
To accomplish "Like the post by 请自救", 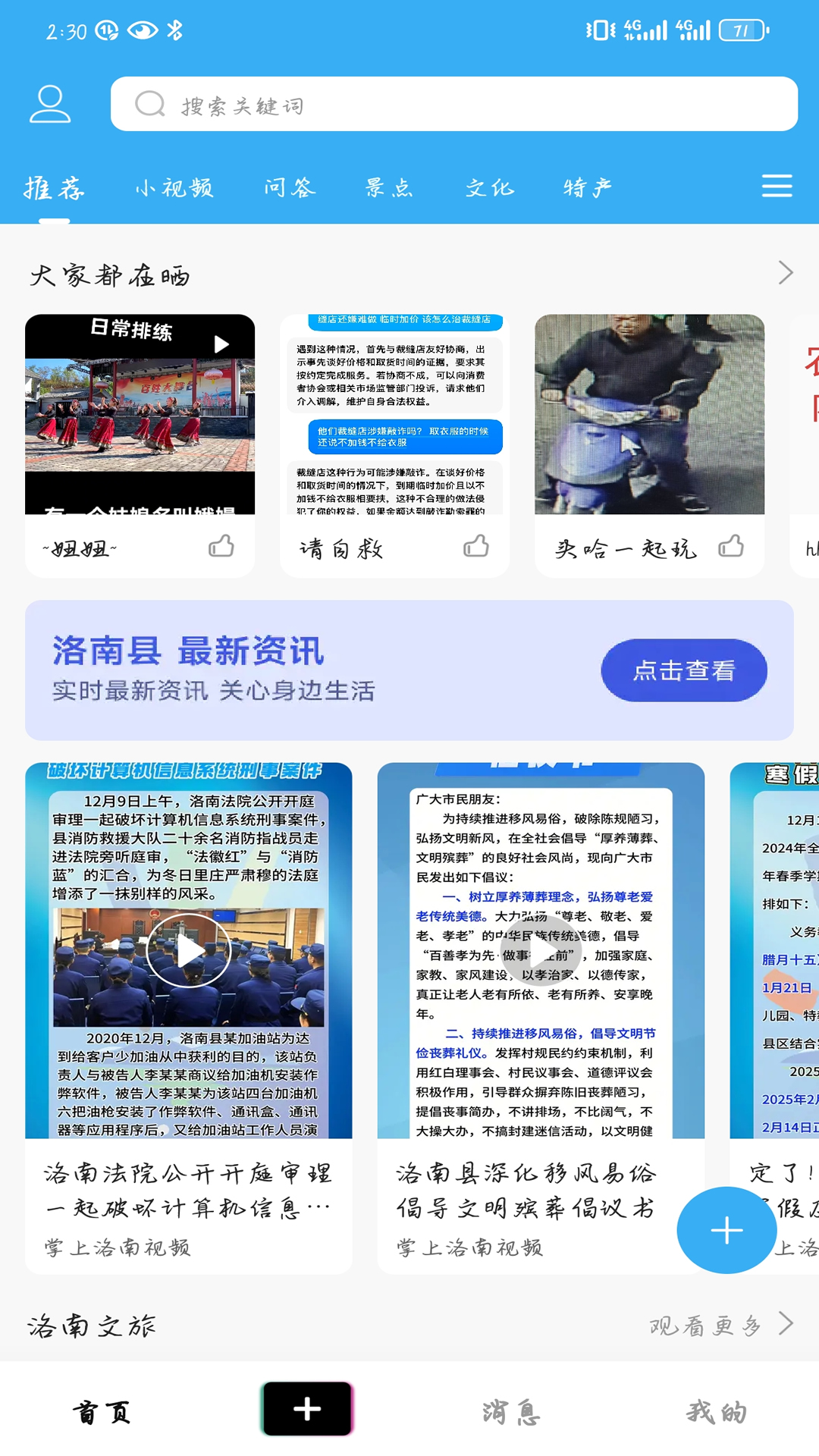I will pos(476,546).
